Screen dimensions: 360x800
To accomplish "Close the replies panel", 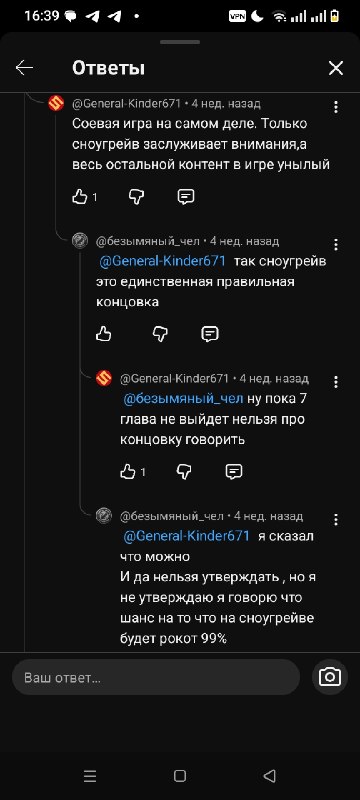I will [336, 68].
